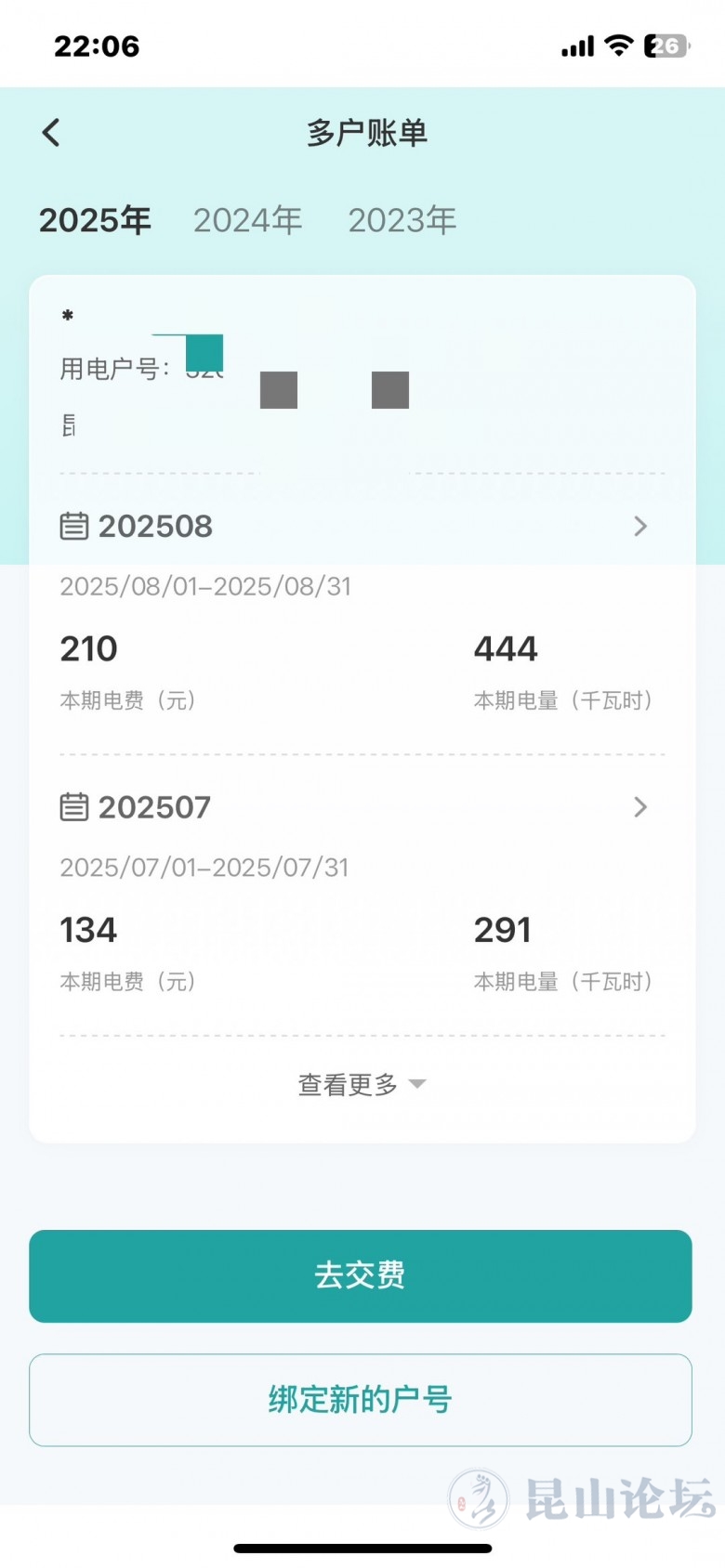Go back from 多户账单 page
The width and height of the screenshot is (725, 1568).
tap(51, 133)
